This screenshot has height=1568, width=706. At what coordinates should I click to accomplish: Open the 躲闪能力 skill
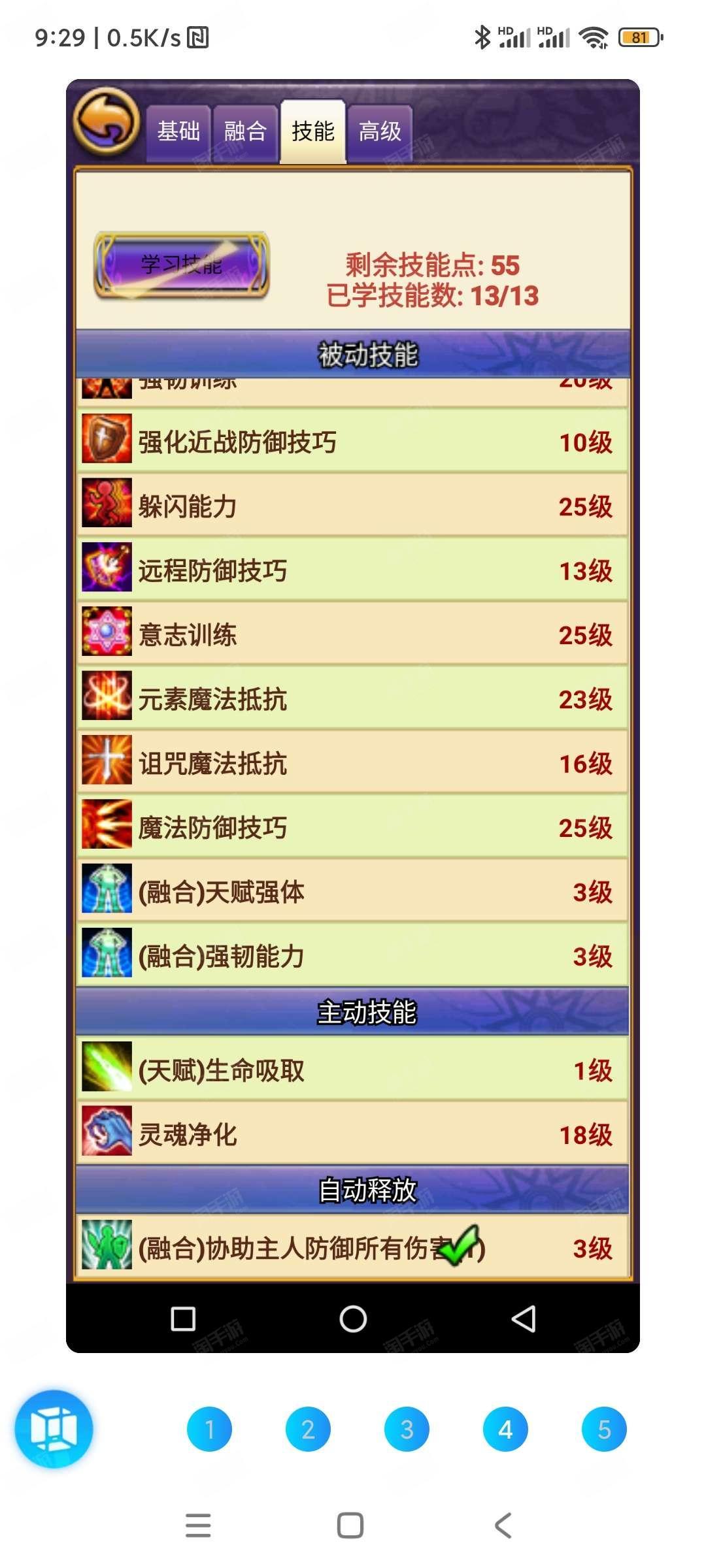(353, 506)
